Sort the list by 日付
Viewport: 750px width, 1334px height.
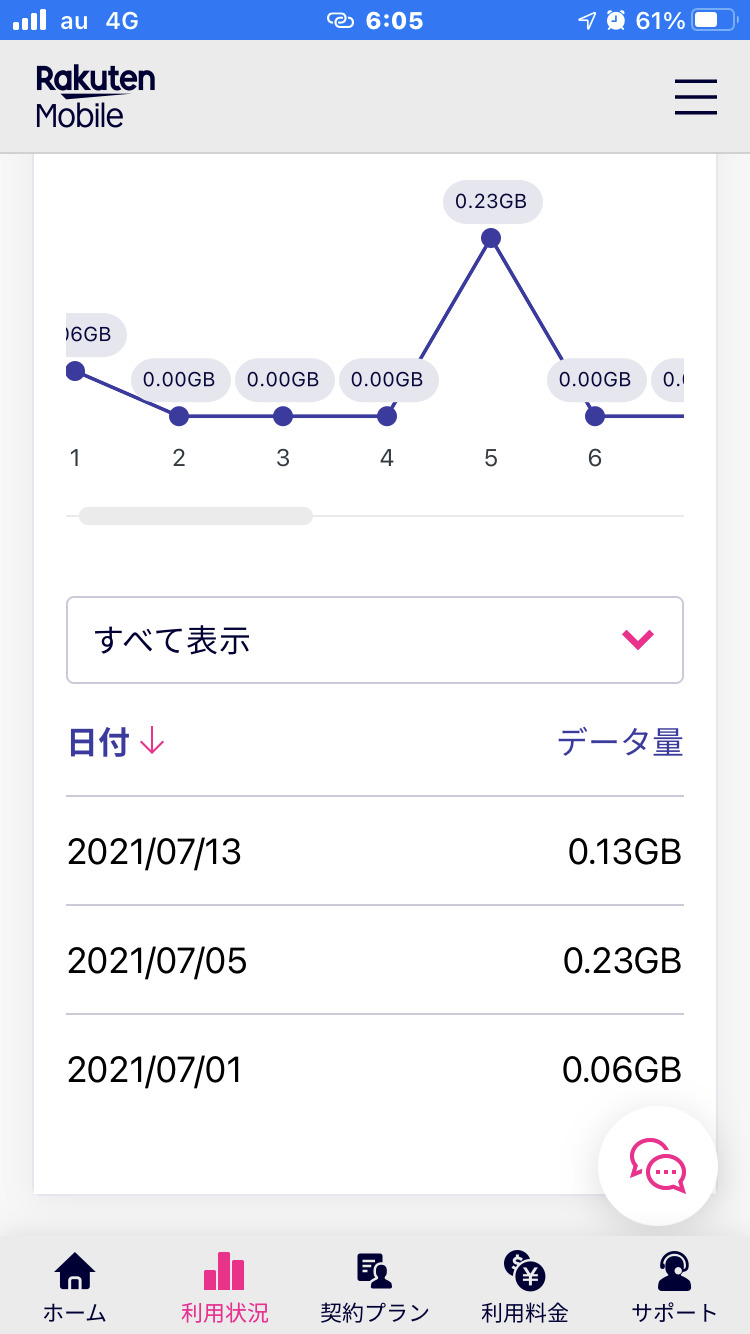click(x=116, y=743)
